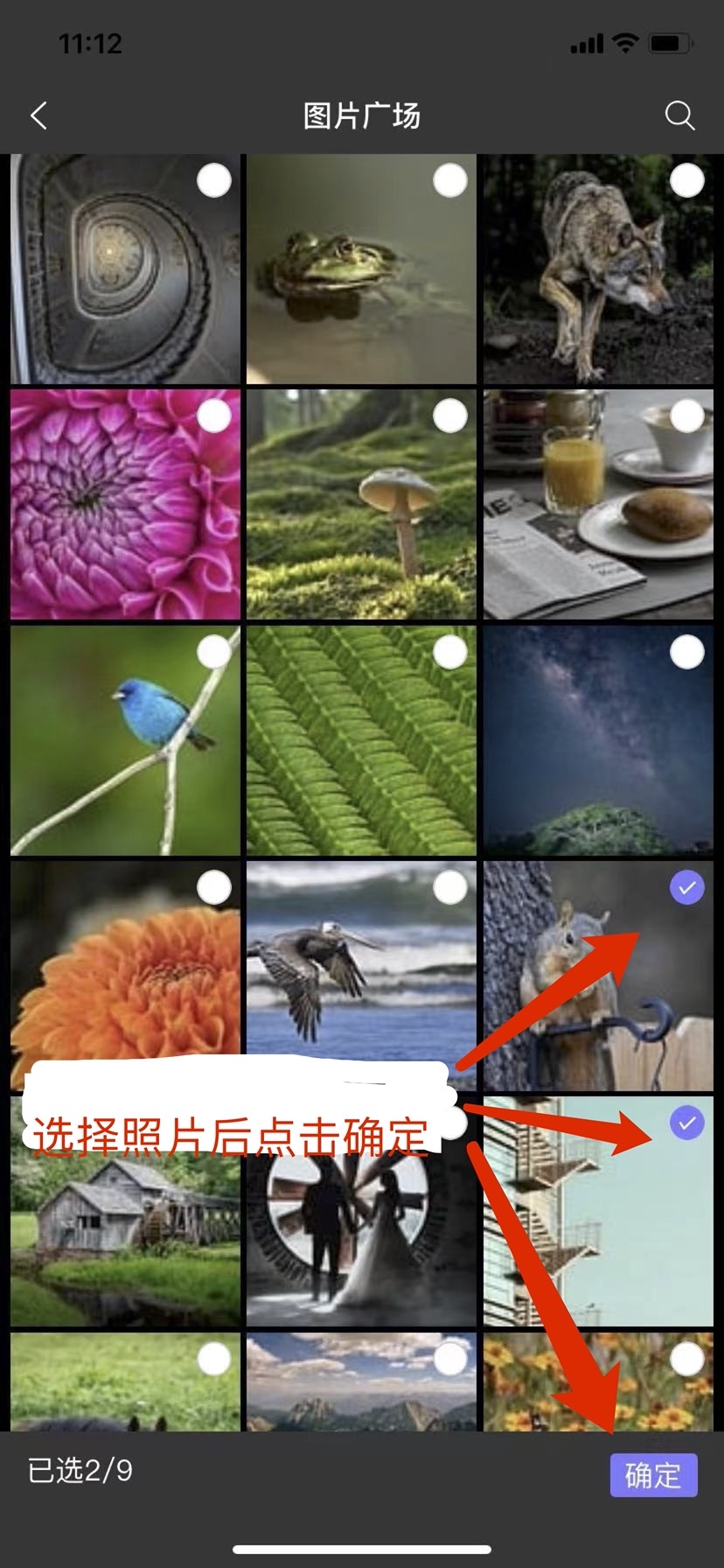The image size is (724, 1568).
Task: Select the pink dahlia photo
Action: [214, 416]
